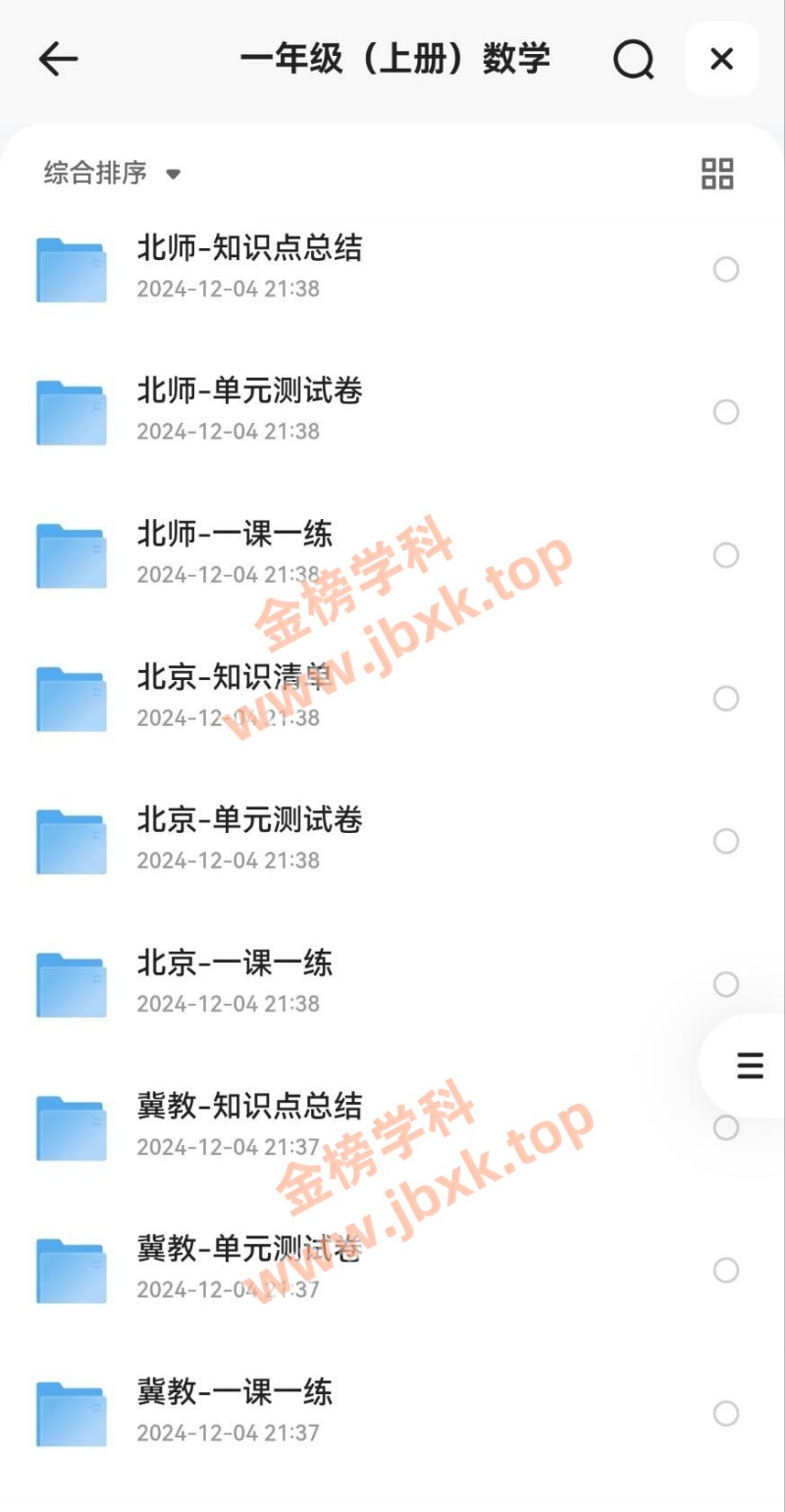Screen dimensions: 785x1512
Task: Open the 冀教-一课一练 folder icon
Action: pyautogui.click(x=70, y=1412)
